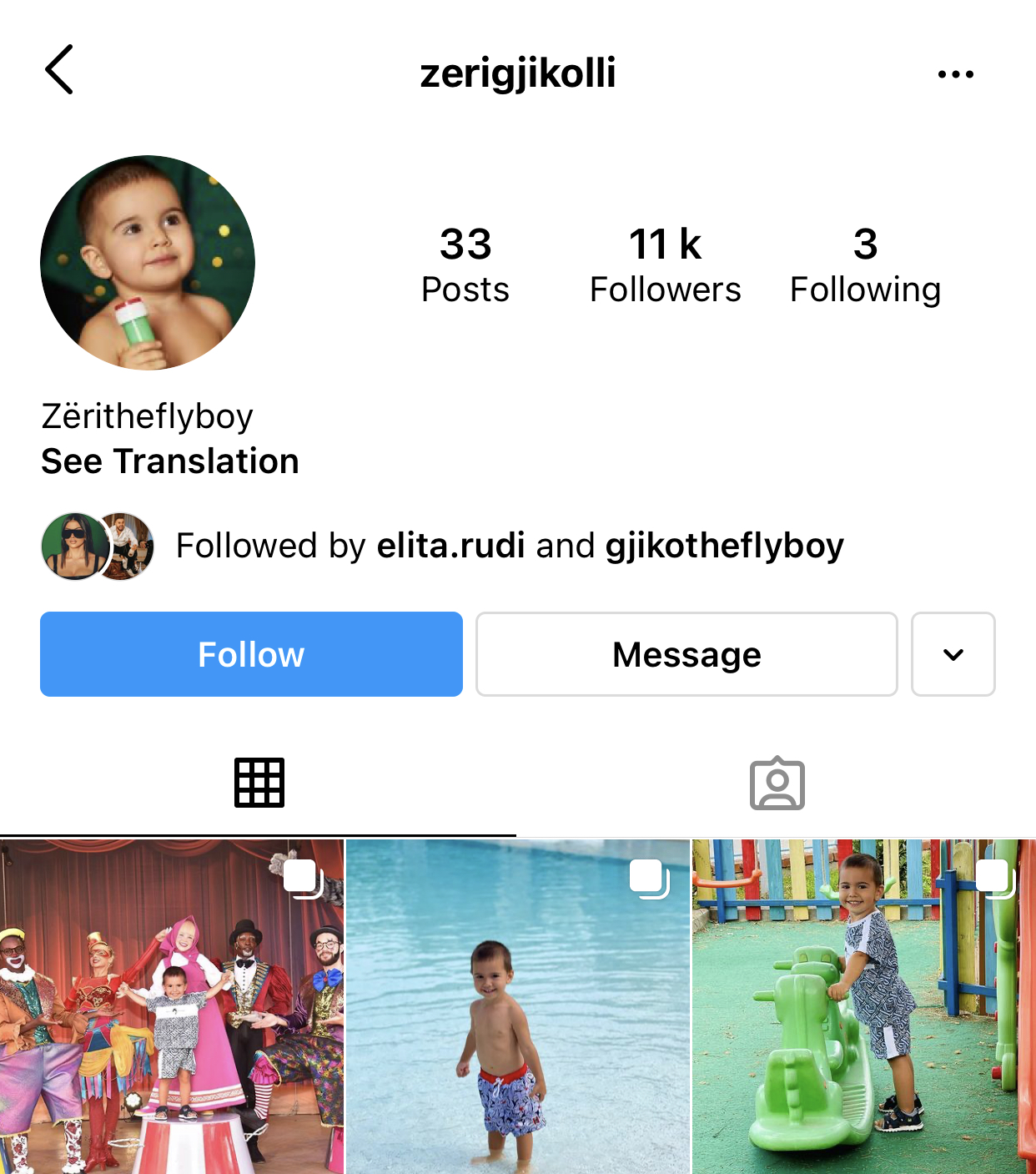Screen dimensions: 1036x1174
Task: Follow zerigjikolli
Action: 251,654
